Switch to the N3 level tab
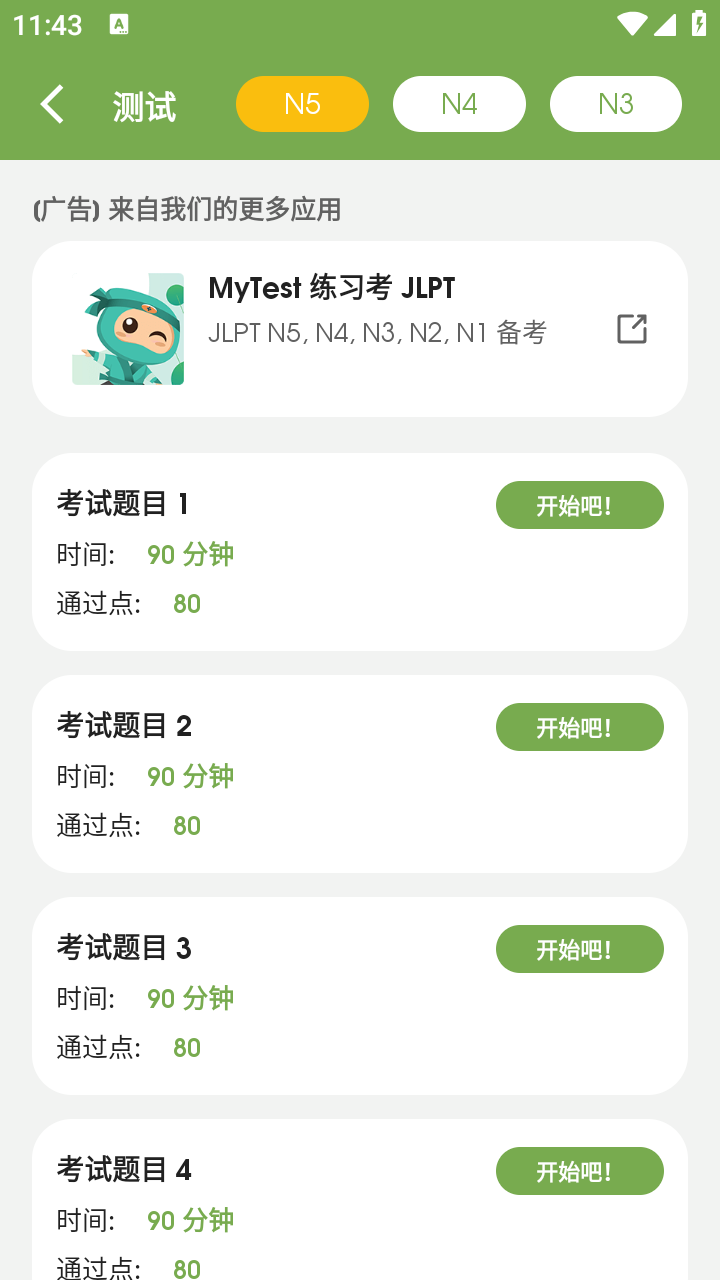Screen dimensions: 720x1280 pyautogui.click(x=616, y=103)
